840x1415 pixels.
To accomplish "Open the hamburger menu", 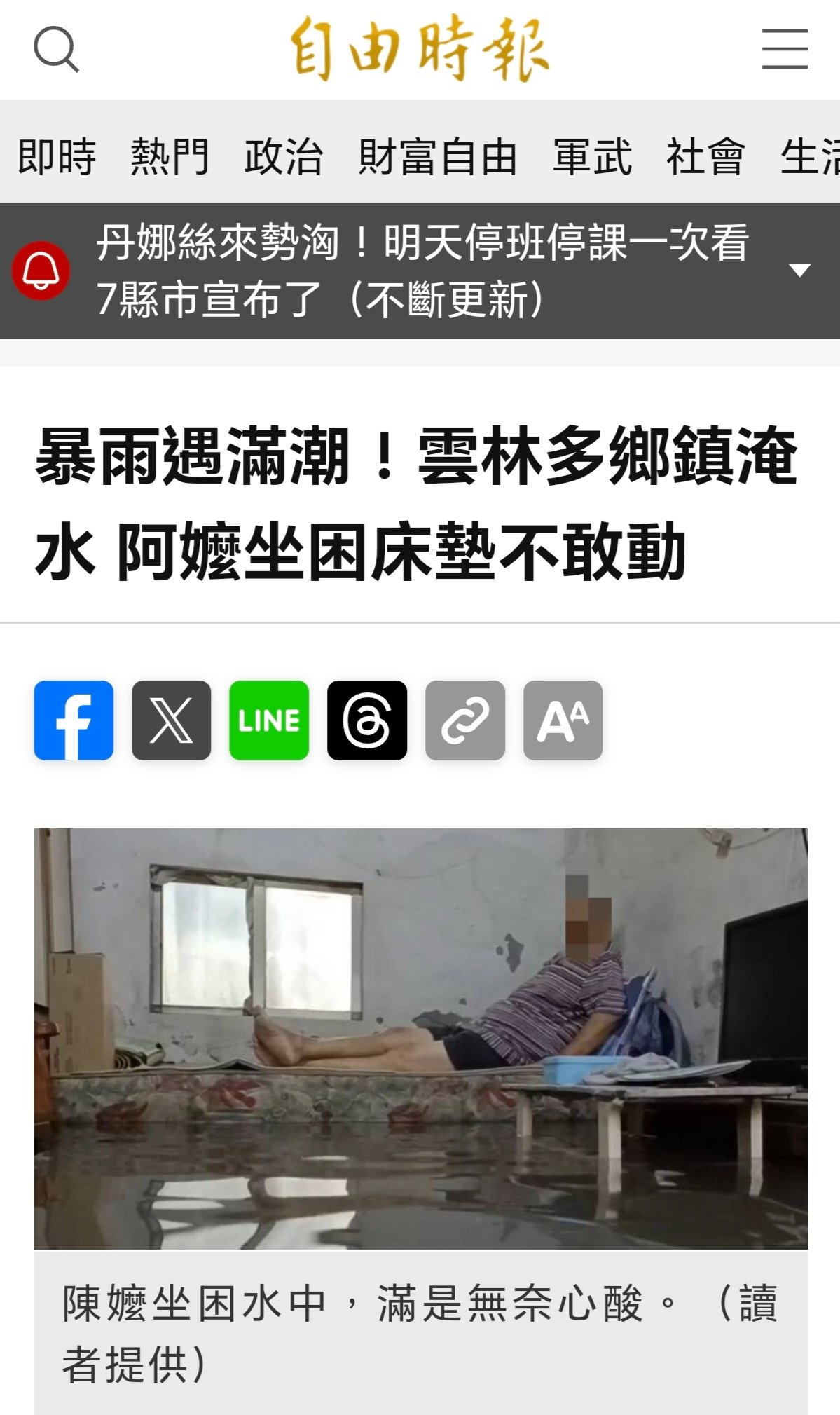I will [785, 49].
